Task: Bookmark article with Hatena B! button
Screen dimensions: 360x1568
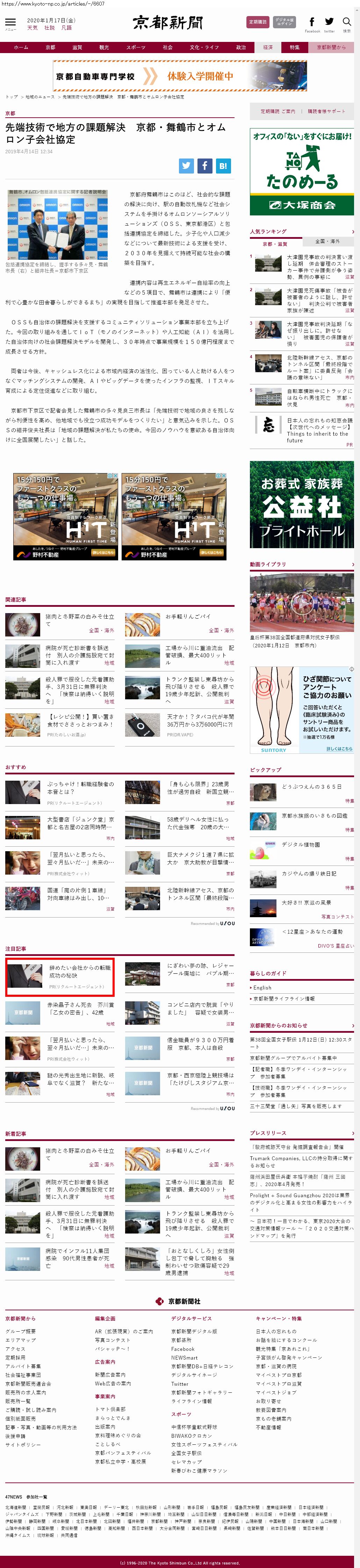Action: 223,165
